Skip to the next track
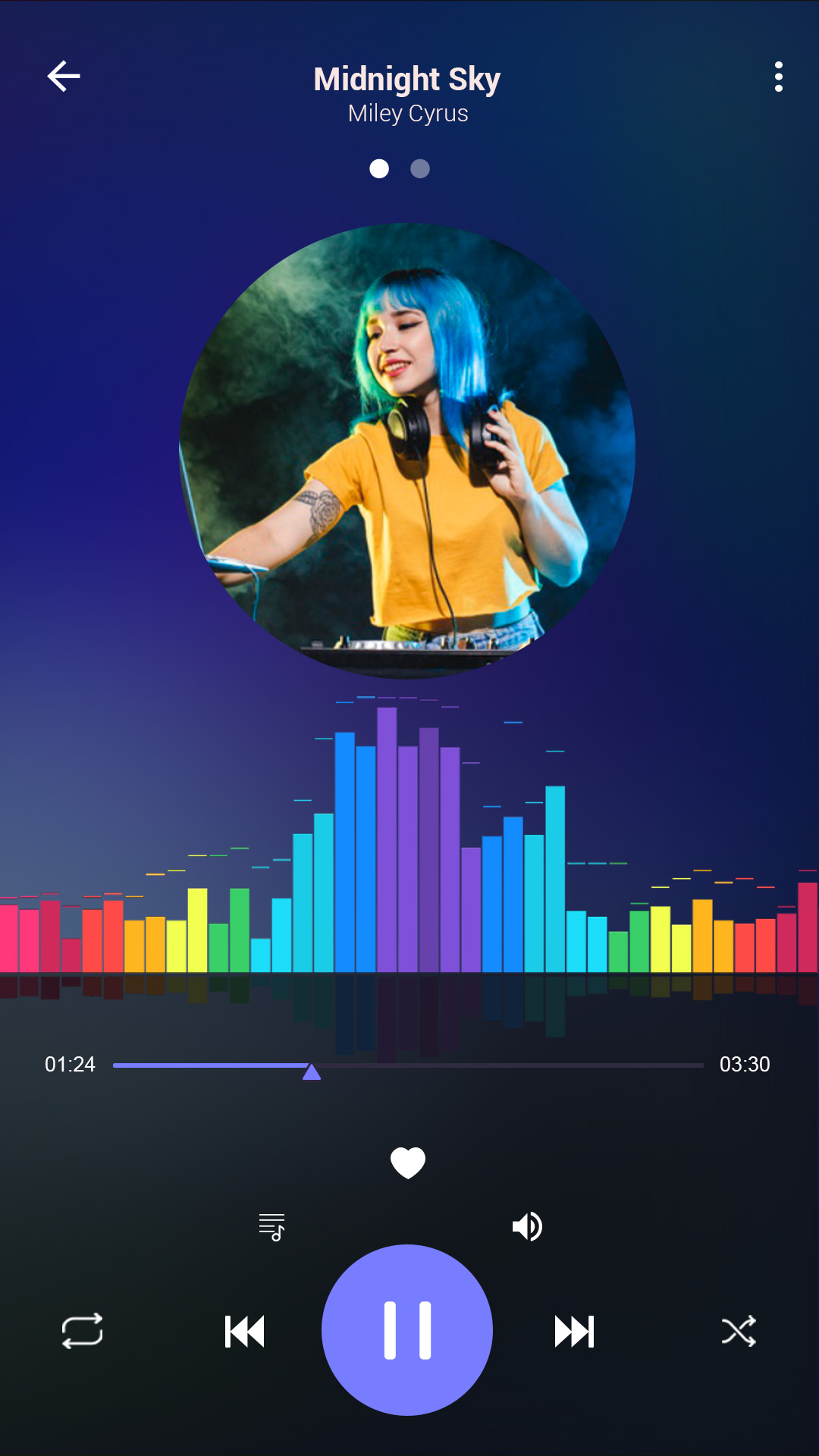Viewport: 819px width, 1456px height. point(574,1332)
